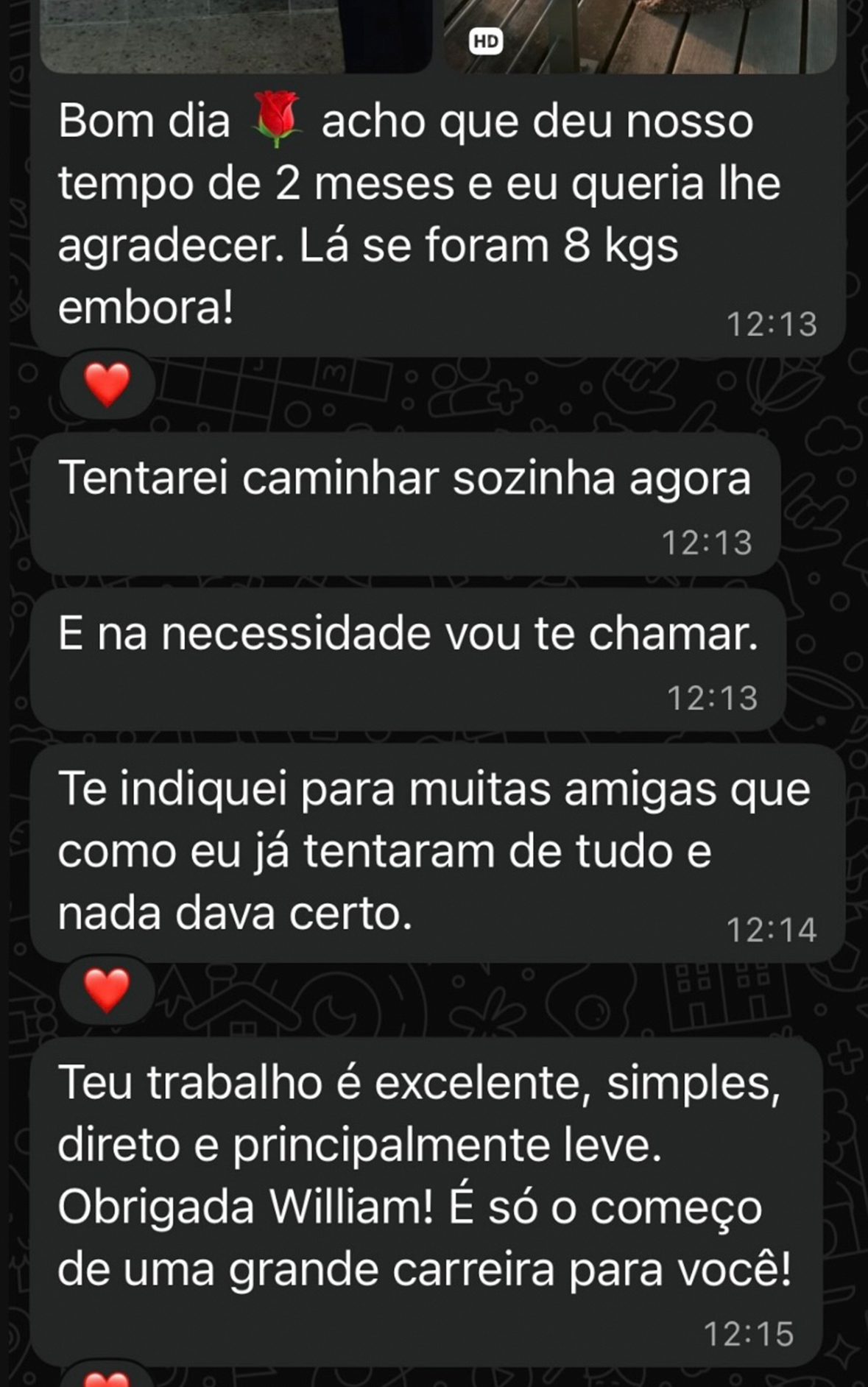This screenshot has height=1387, width=868.
Task: View heart reaction under "Teu trabalho é excelente" message
Action: tap(107, 1378)
